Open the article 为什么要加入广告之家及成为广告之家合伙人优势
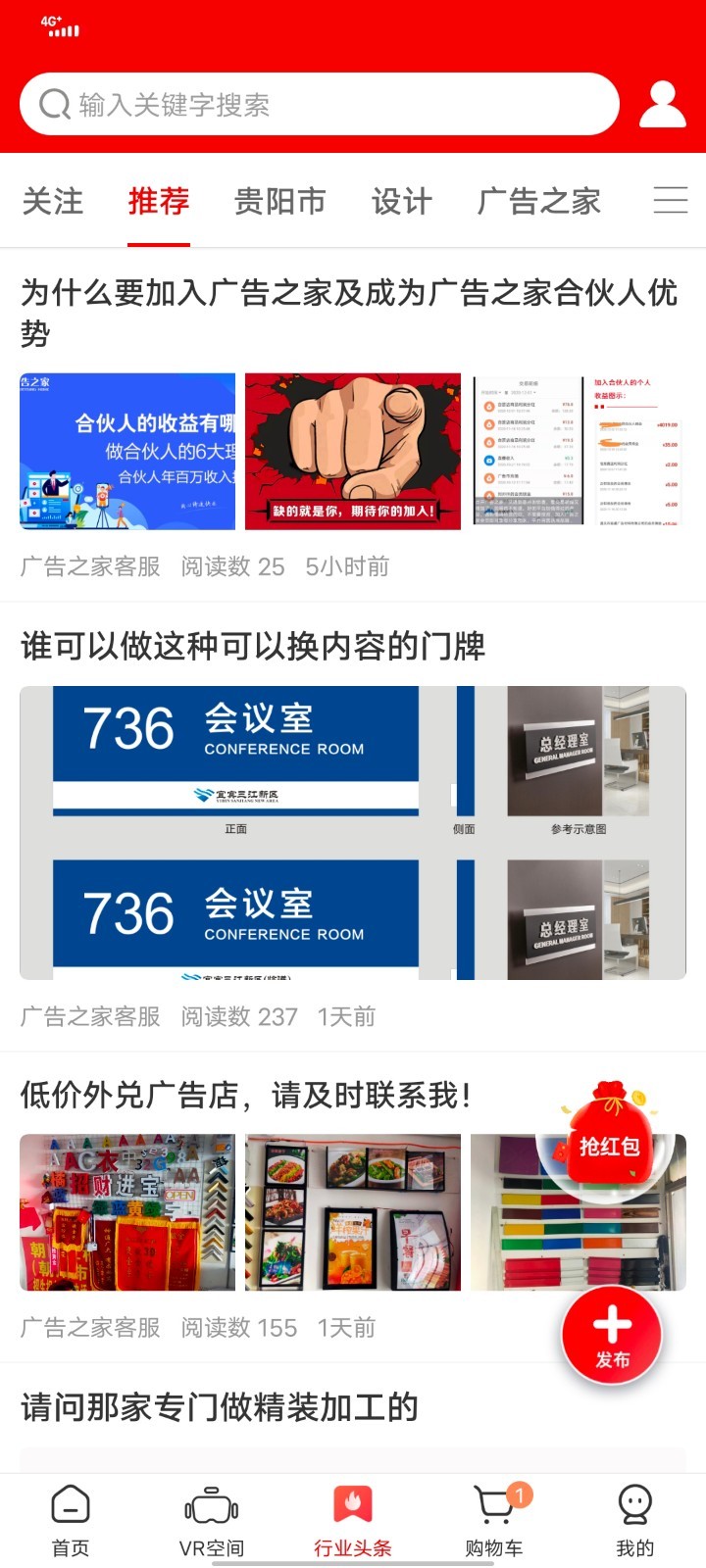 [x=348, y=312]
